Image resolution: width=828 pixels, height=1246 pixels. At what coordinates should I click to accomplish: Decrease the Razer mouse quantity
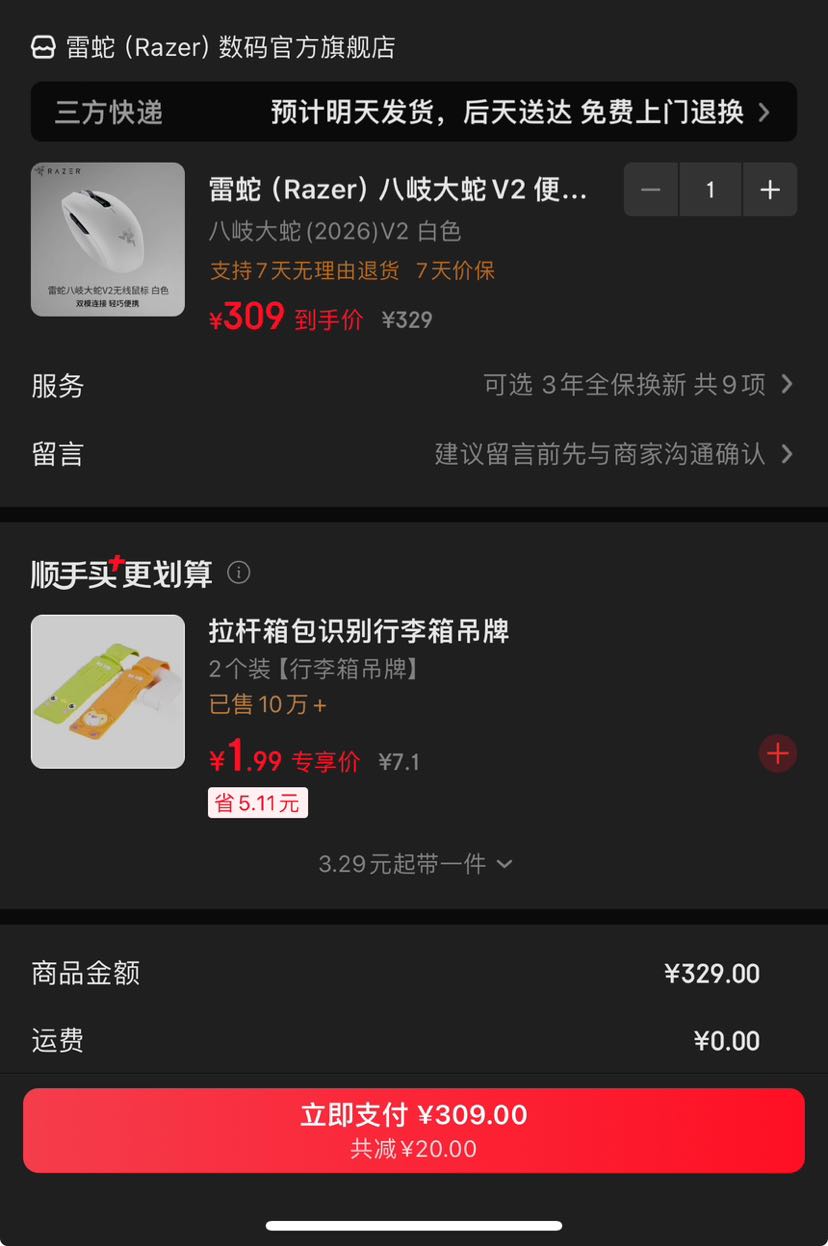[x=651, y=190]
